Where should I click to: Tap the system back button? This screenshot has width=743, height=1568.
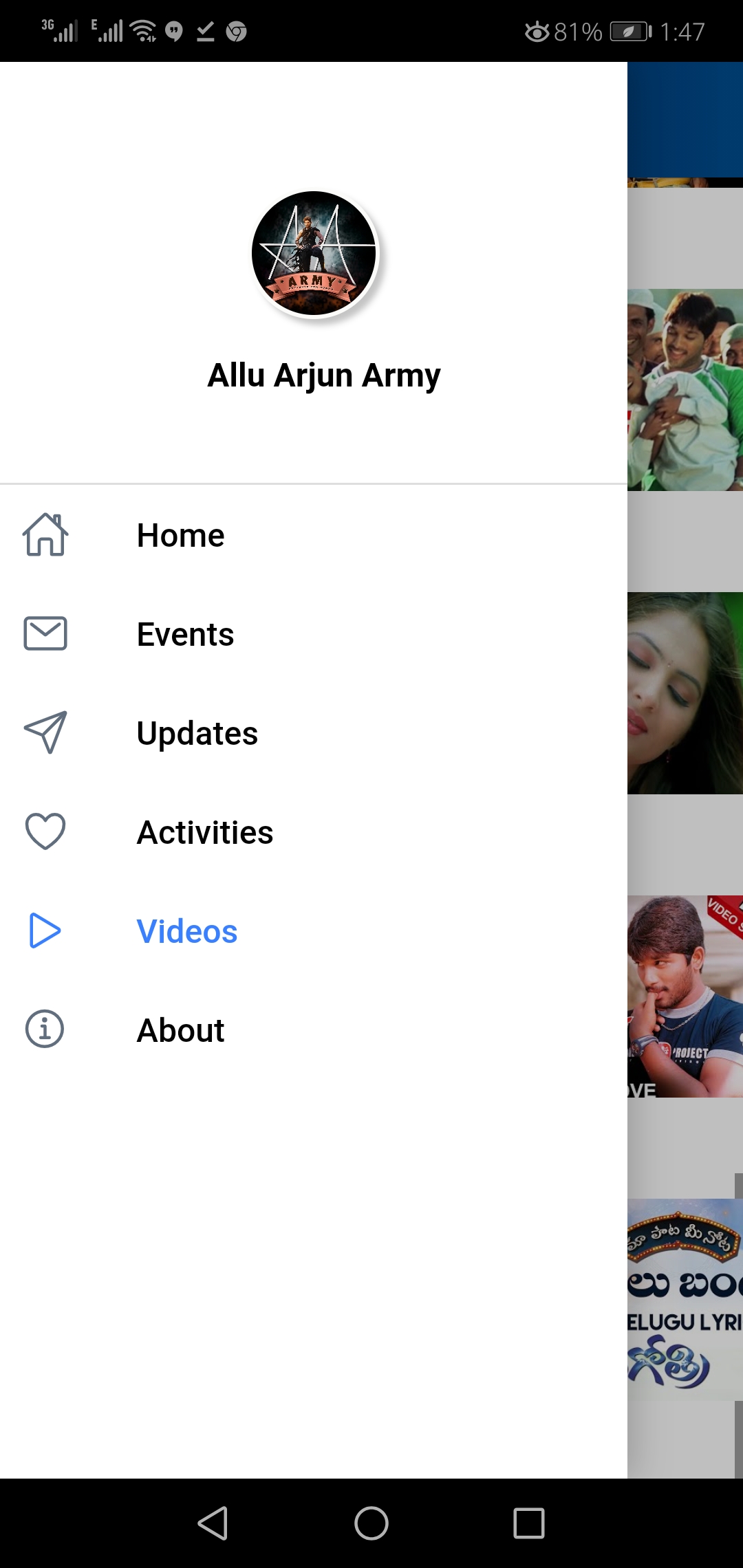213,1523
